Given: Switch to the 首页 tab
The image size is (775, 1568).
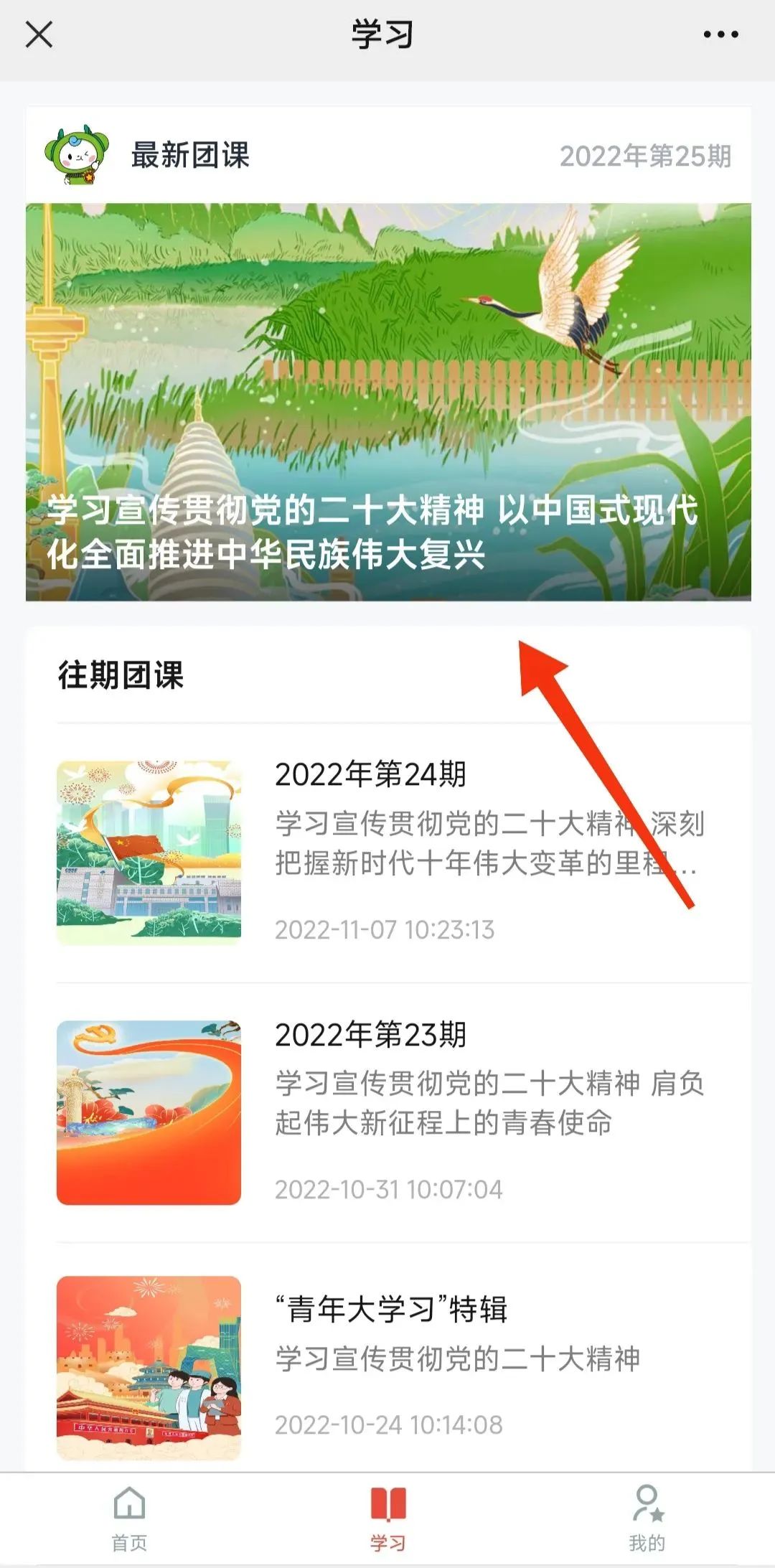Looking at the screenshot, I should (129, 1517).
